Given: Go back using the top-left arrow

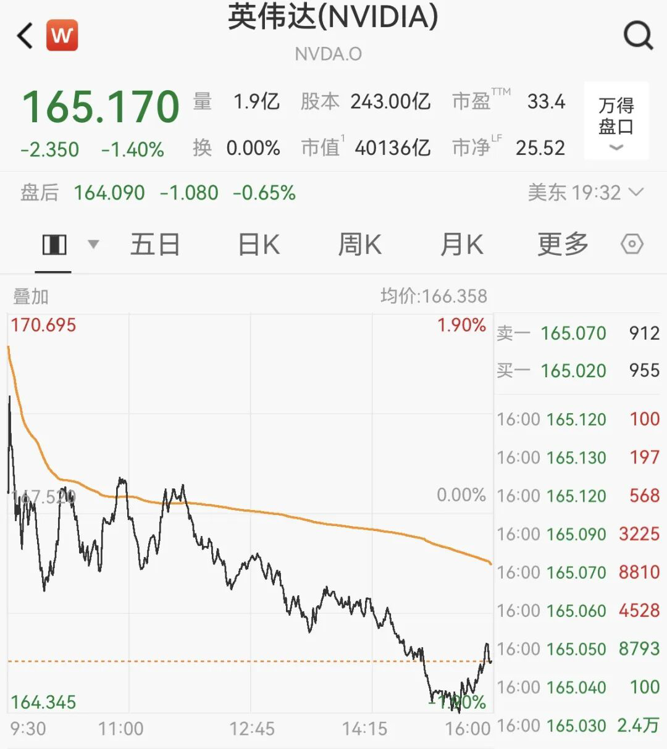Looking at the screenshot, I should [x=26, y=36].
